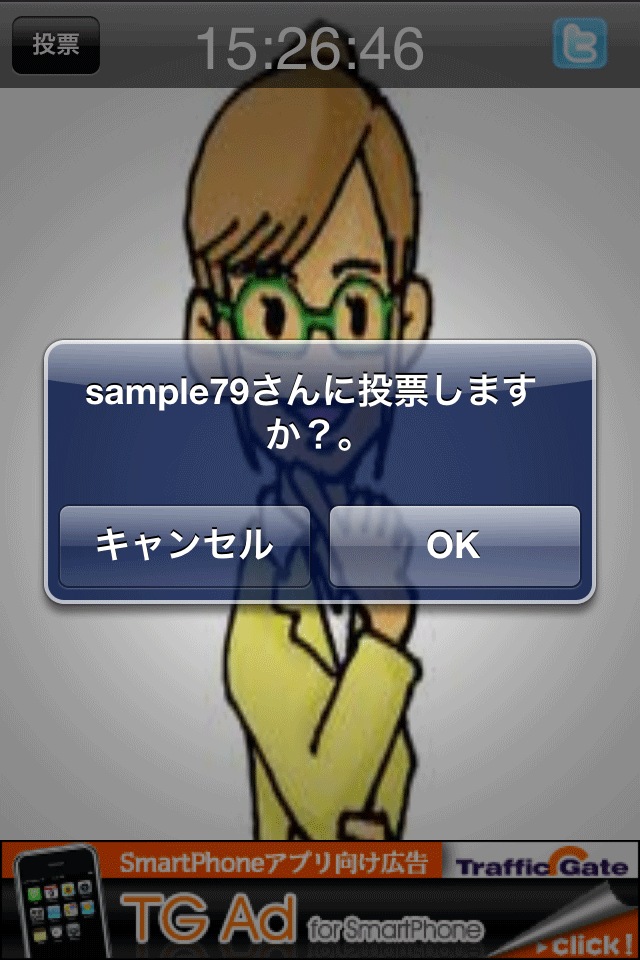
Task: Tap the 投票 button in top bar
Action: point(56,46)
